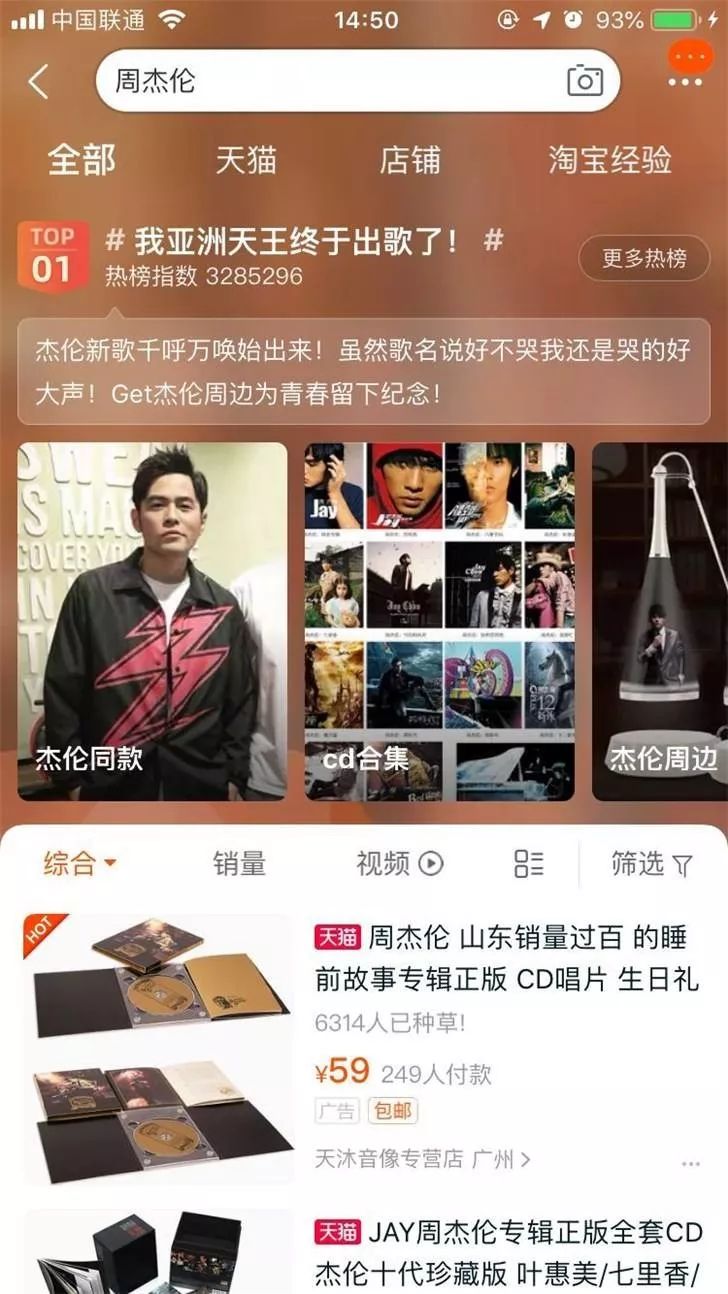This screenshot has height=1294, width=728.
Task: Open the 淘宝经验 tab
Action: (x=610, y=160)
